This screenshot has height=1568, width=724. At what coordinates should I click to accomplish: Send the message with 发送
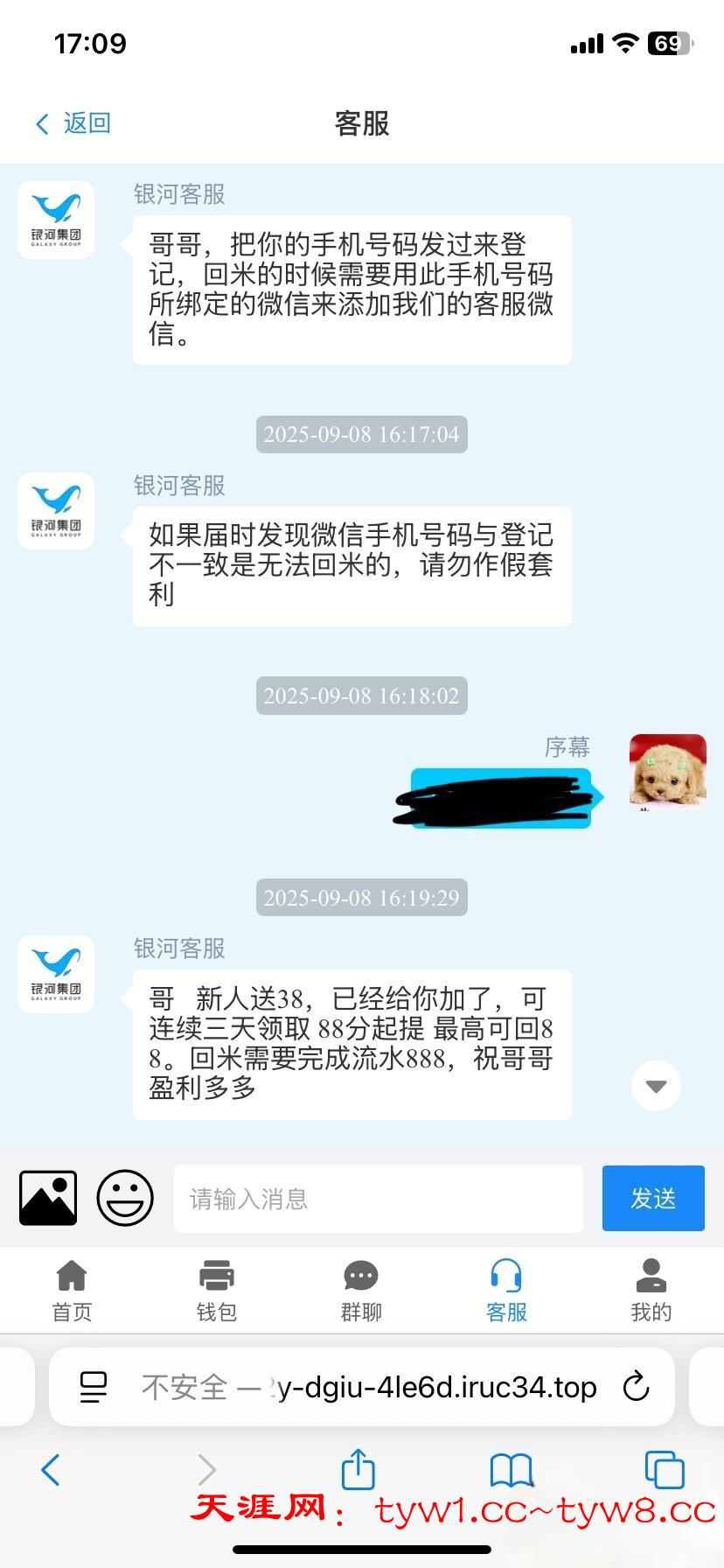click(x=652, y=1198)
